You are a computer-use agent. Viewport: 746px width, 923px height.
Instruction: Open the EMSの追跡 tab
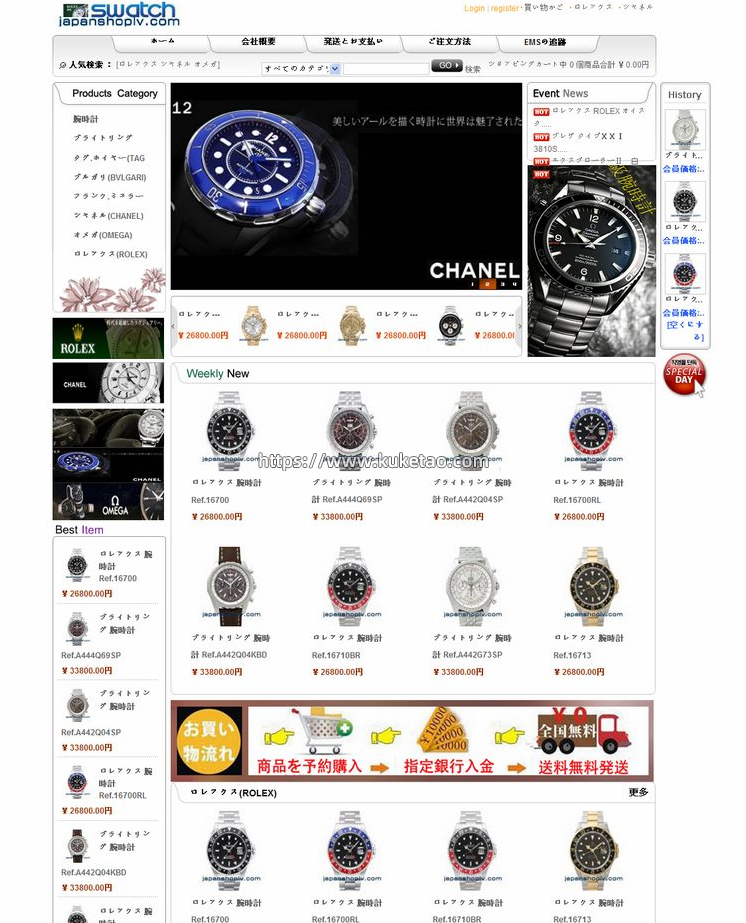click(545, 42)
